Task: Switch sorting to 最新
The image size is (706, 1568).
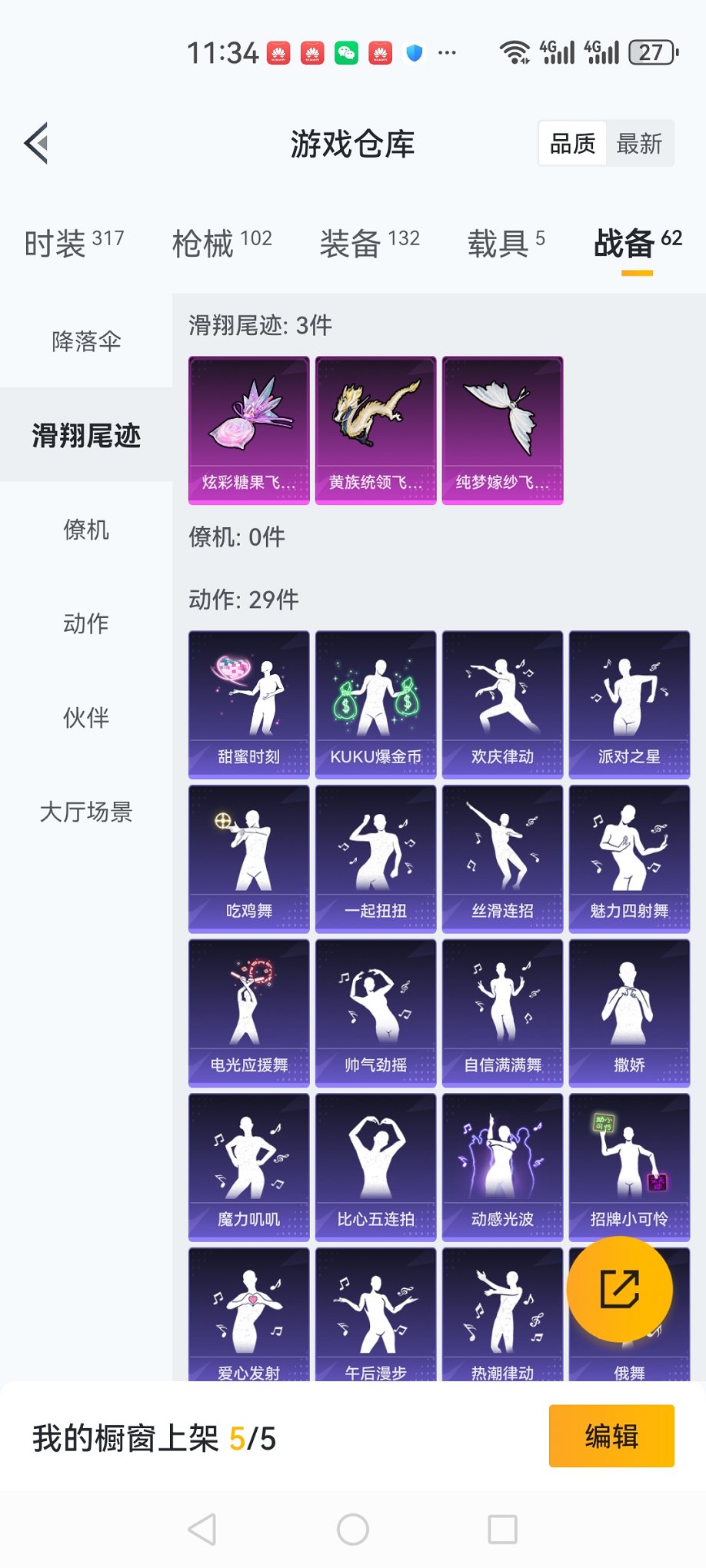Action: click(641, 143)
